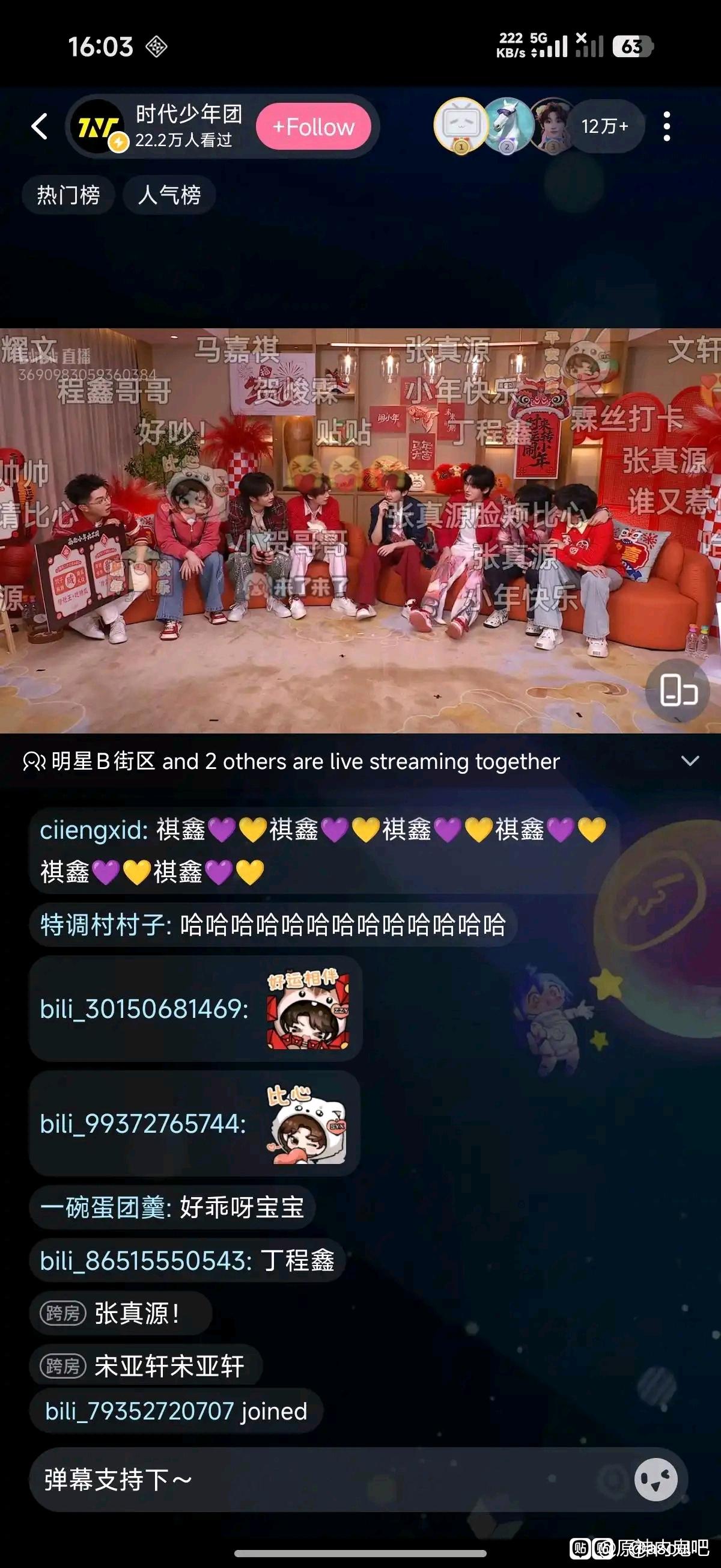This screenshot has height=1568, width=721.
Task: Open the three-dot overflow menu
Action: (x=667, y=127)
